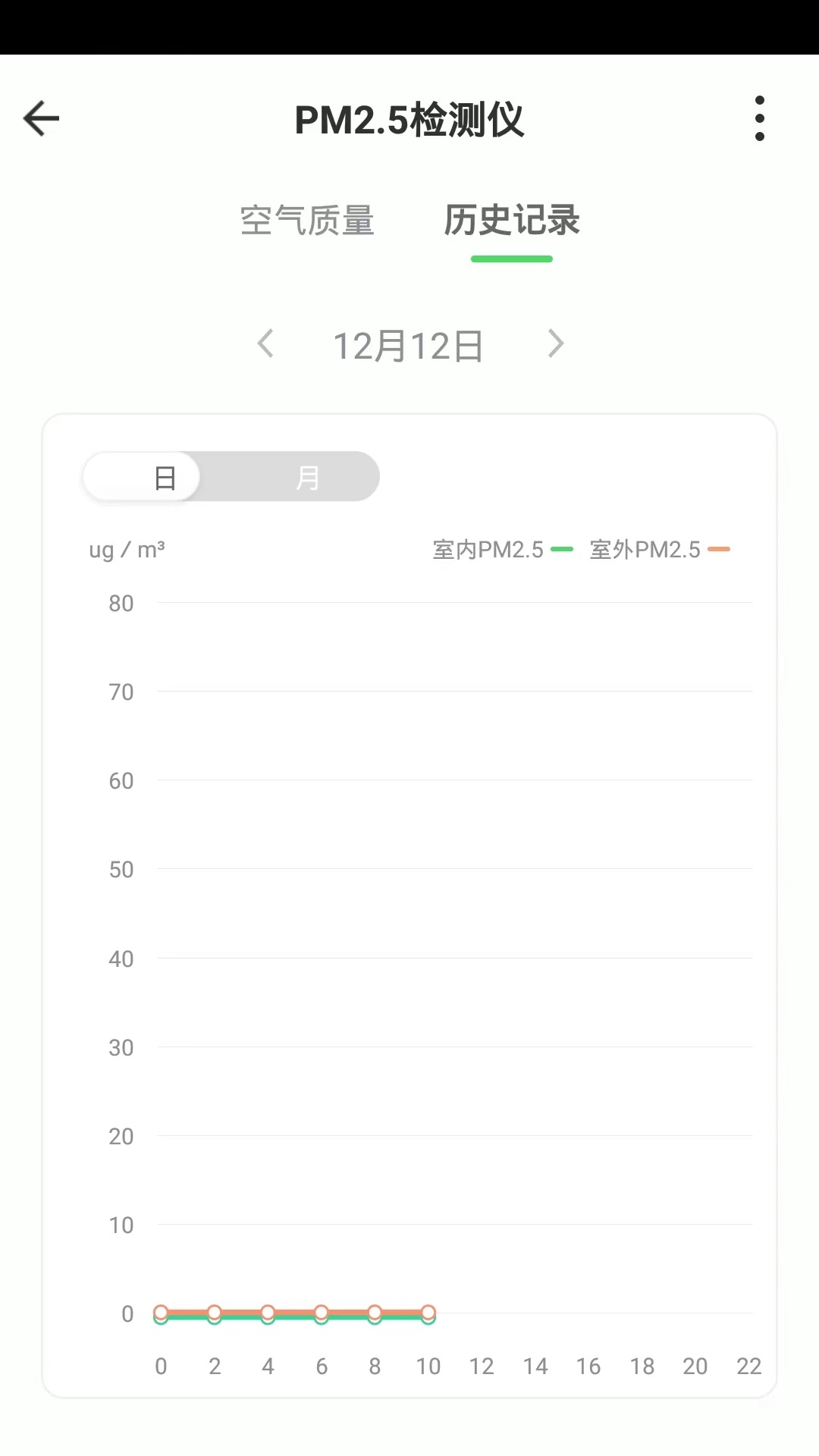This screenshot has width=819, height=1456.
Task: Switch the chart to 月 monthly view
Action: coord(307,478)
